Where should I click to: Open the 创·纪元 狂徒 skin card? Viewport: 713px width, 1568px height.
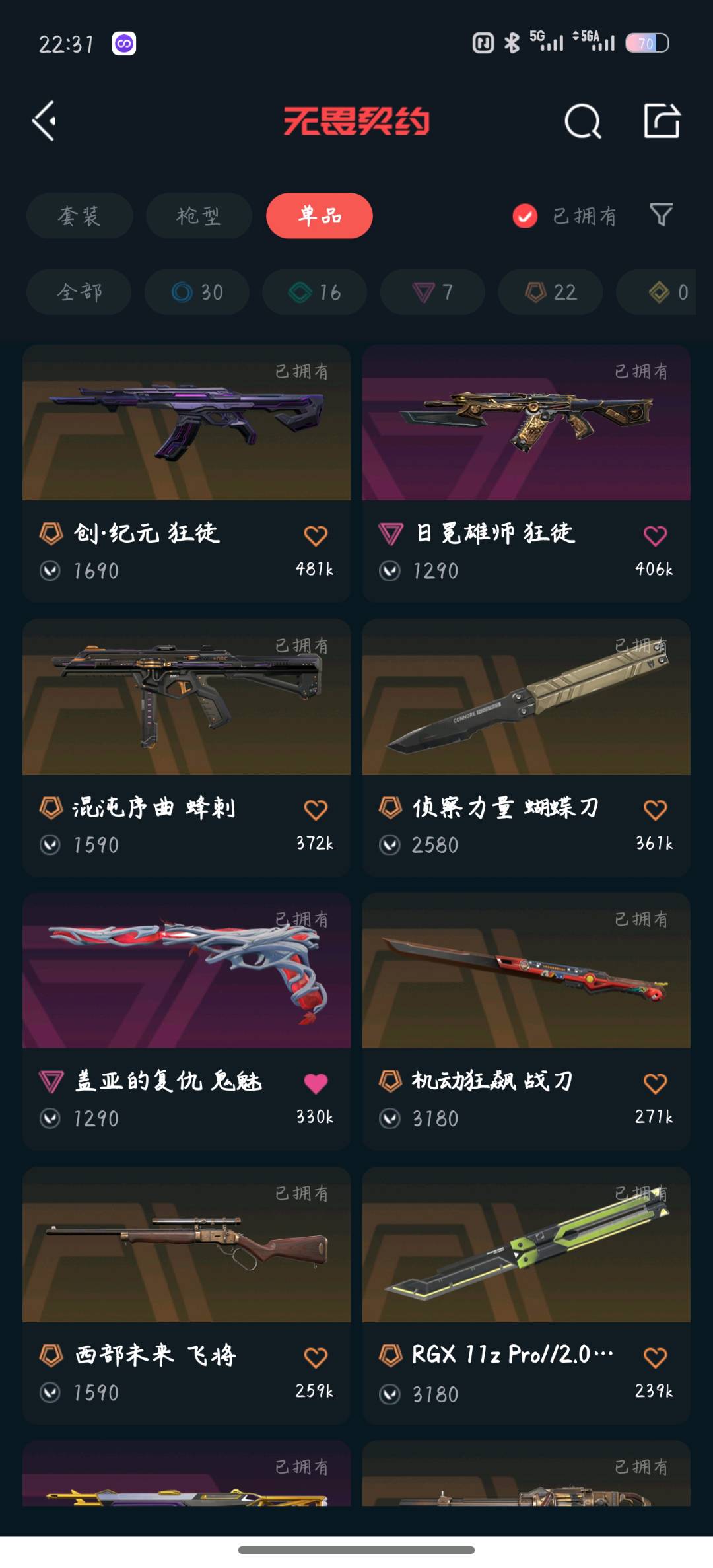pyautogui.click(x=186, y=473)
